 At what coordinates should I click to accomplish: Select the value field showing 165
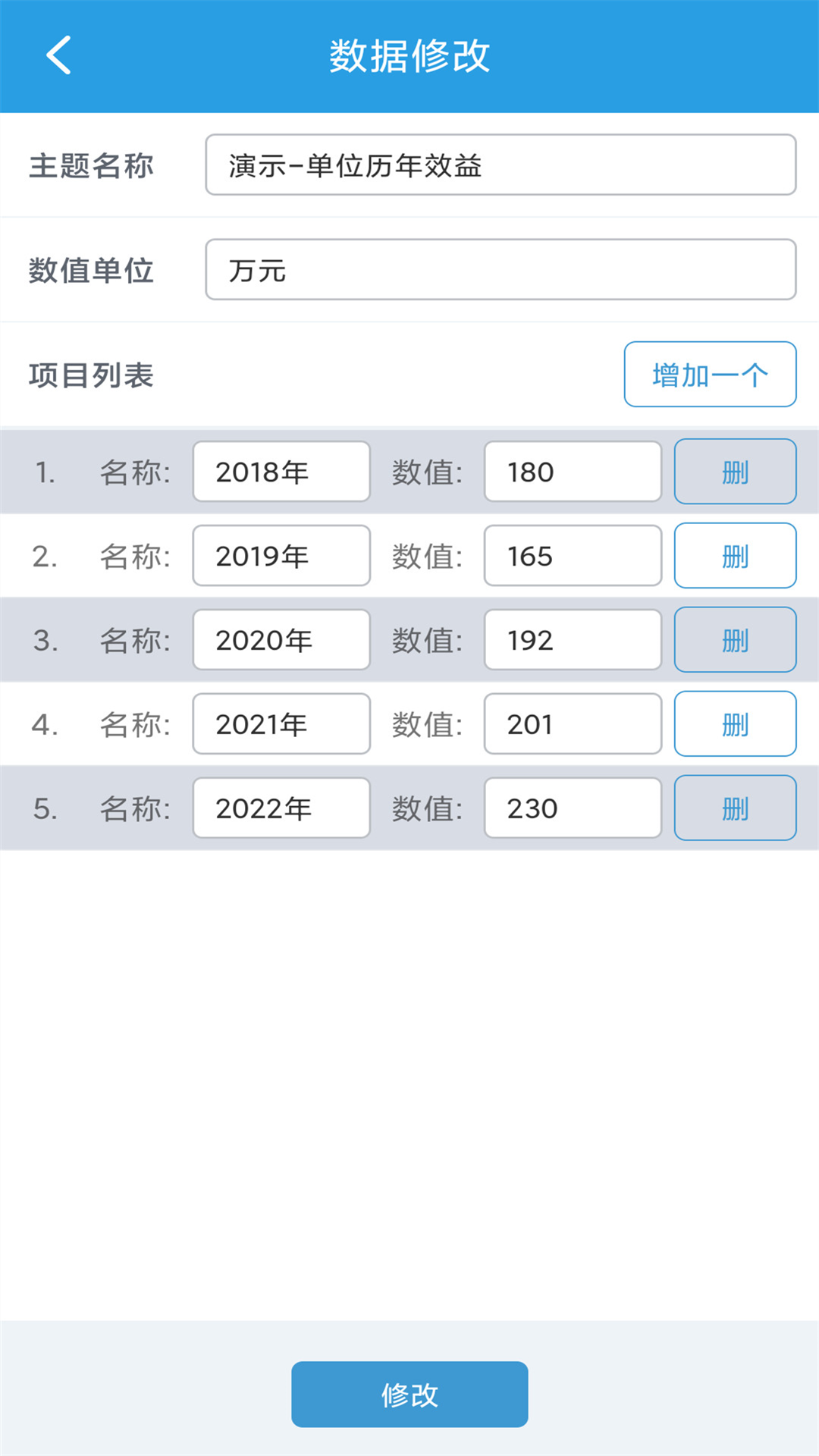pos(572,556)
